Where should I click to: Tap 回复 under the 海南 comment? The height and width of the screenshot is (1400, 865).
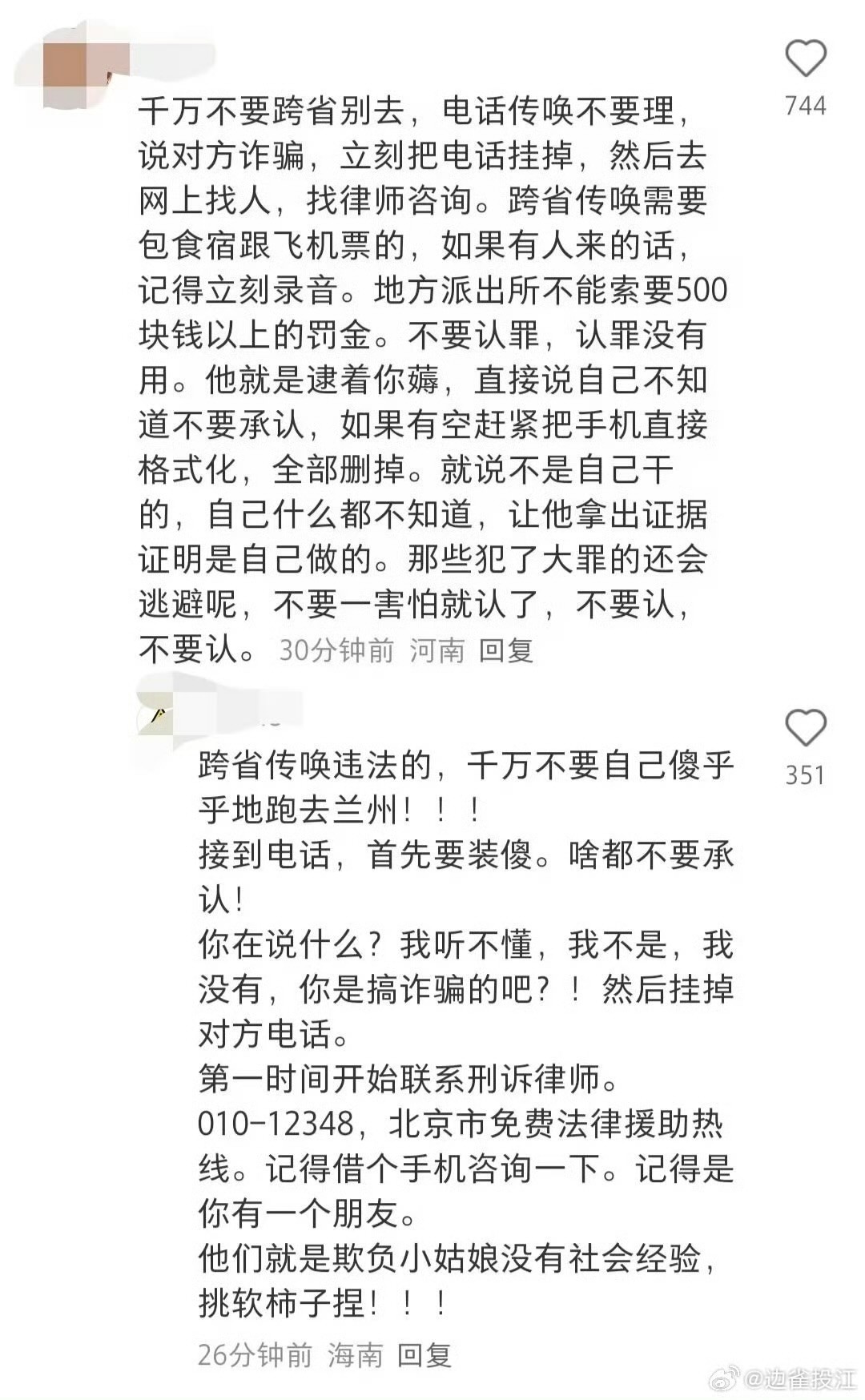tap(424, 1354)
